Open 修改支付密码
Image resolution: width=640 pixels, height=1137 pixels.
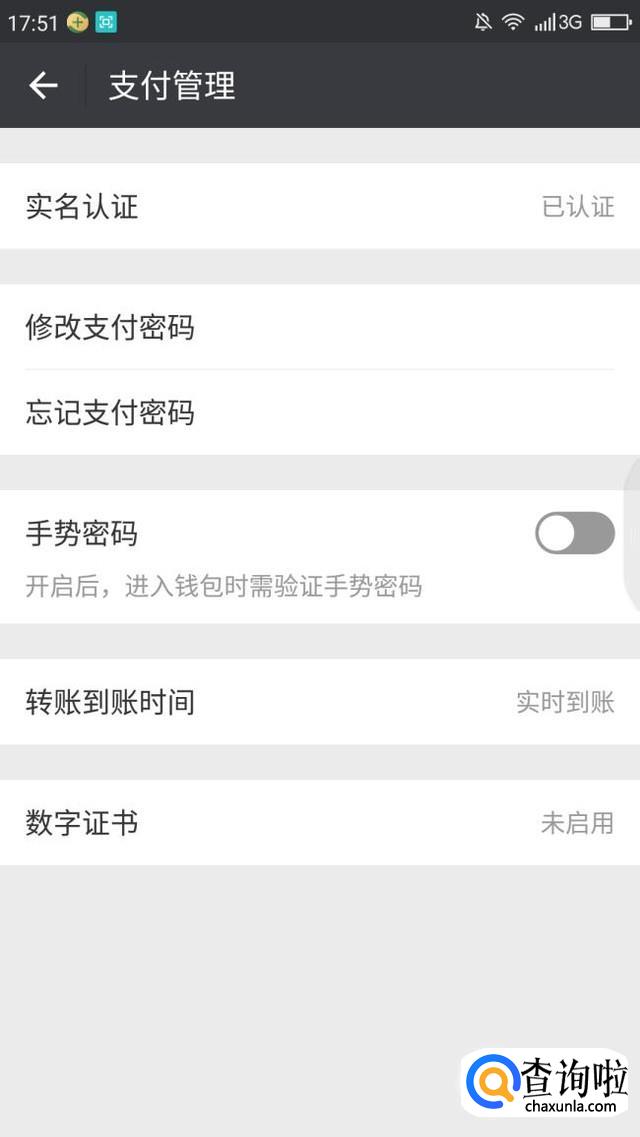point(320,327)
